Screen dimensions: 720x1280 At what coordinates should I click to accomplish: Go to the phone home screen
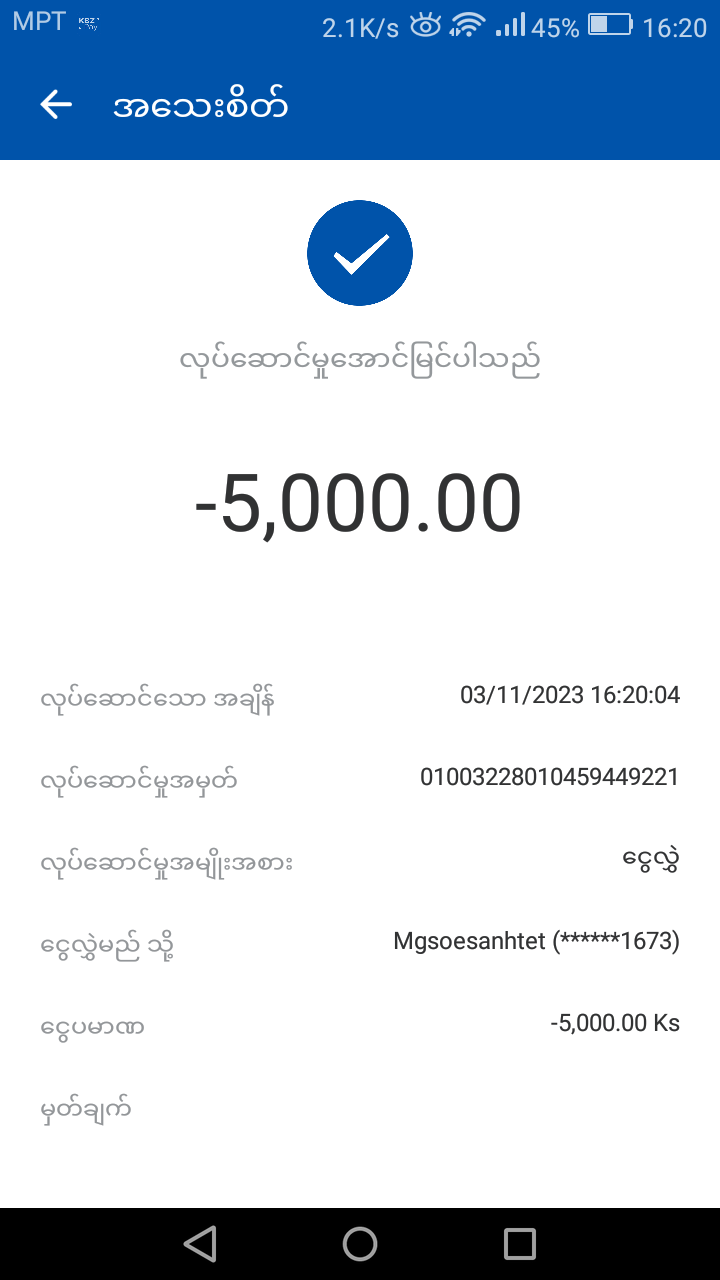[x=360, y=1243]
